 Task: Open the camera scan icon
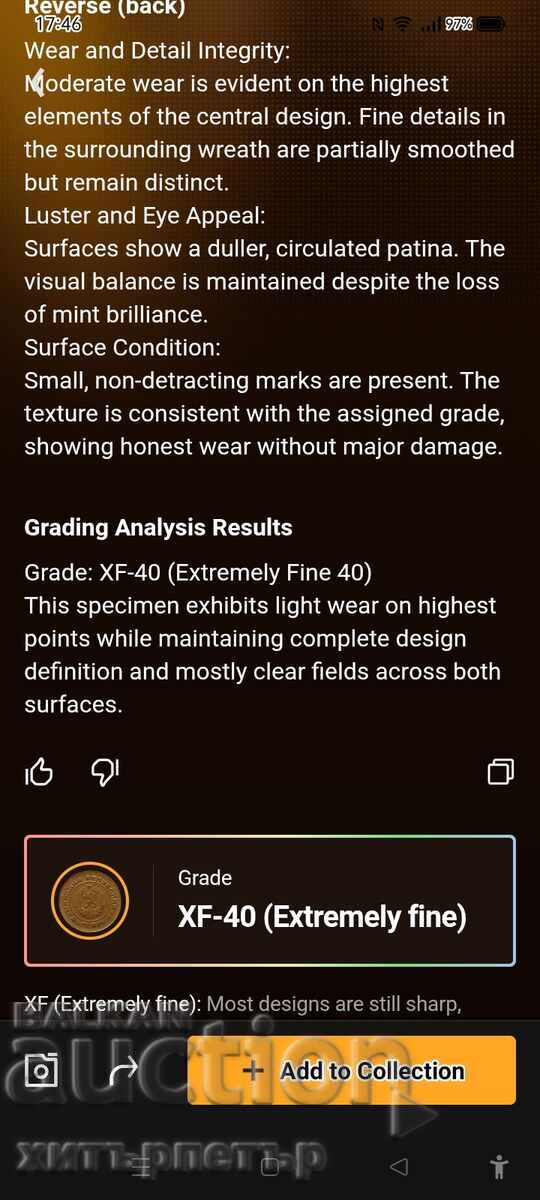click(41, 1070)
